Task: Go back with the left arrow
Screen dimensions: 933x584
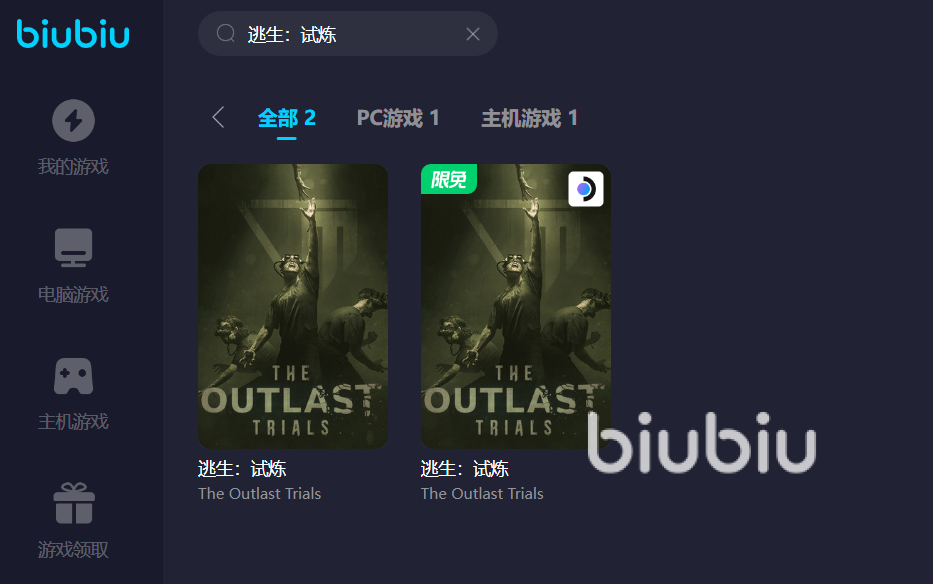Action: coord(218,118)
